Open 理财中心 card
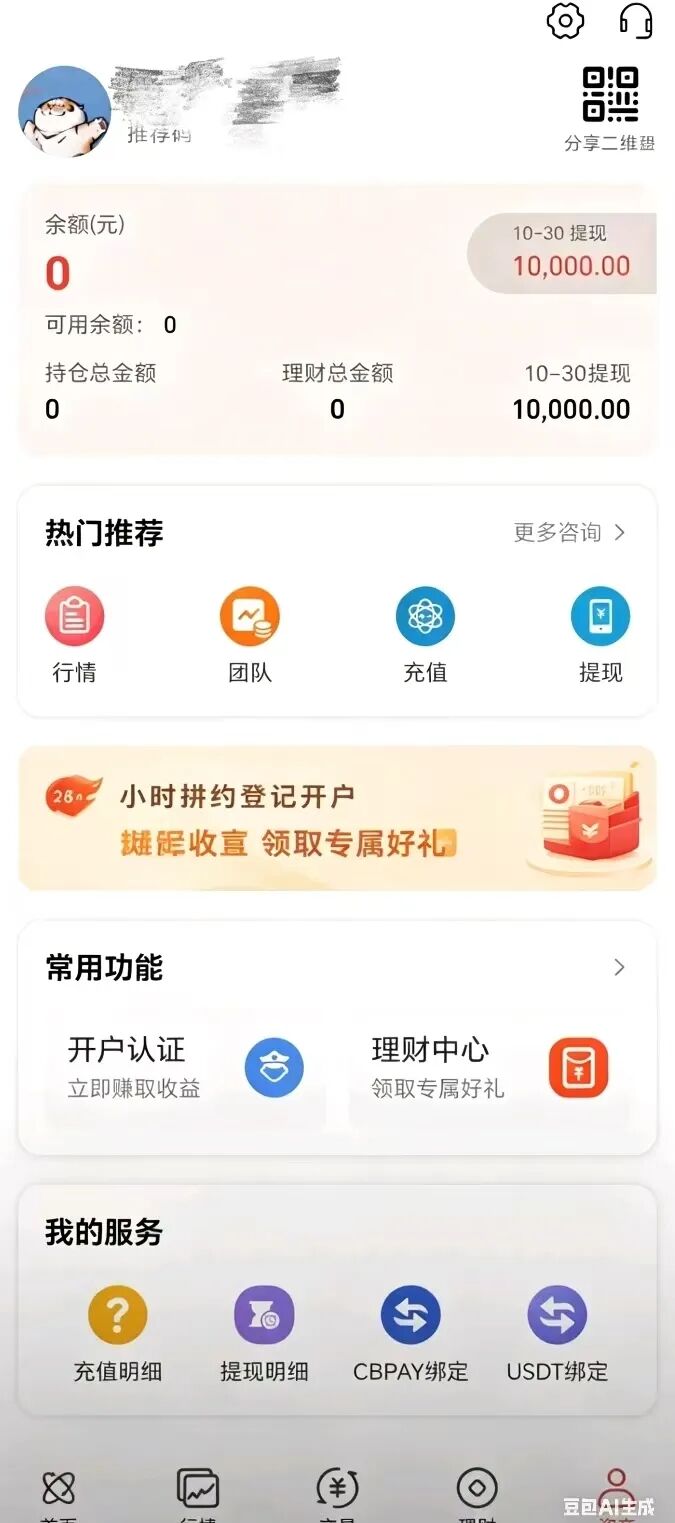 point(490,1068)
